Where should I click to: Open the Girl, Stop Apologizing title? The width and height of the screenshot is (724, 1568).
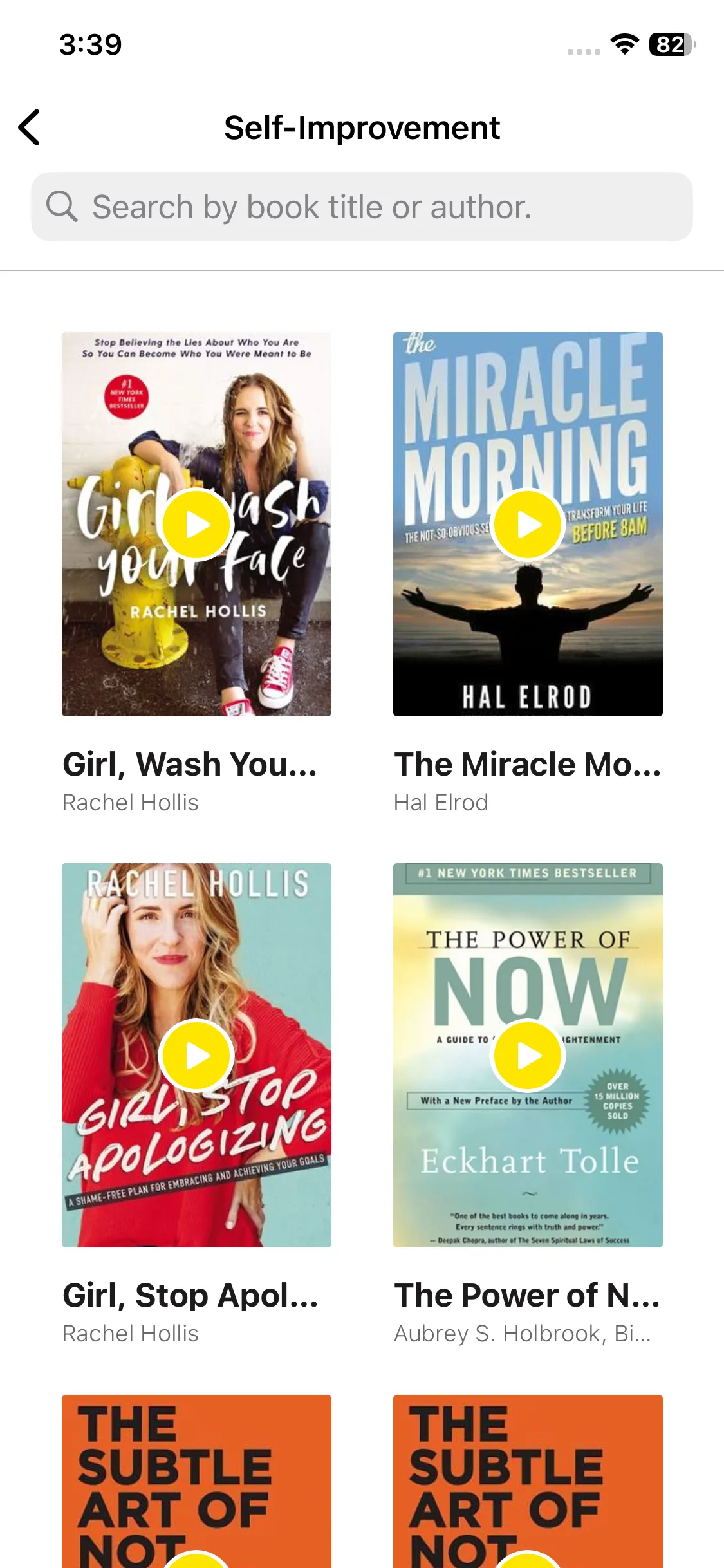[x=190, y=1296]
